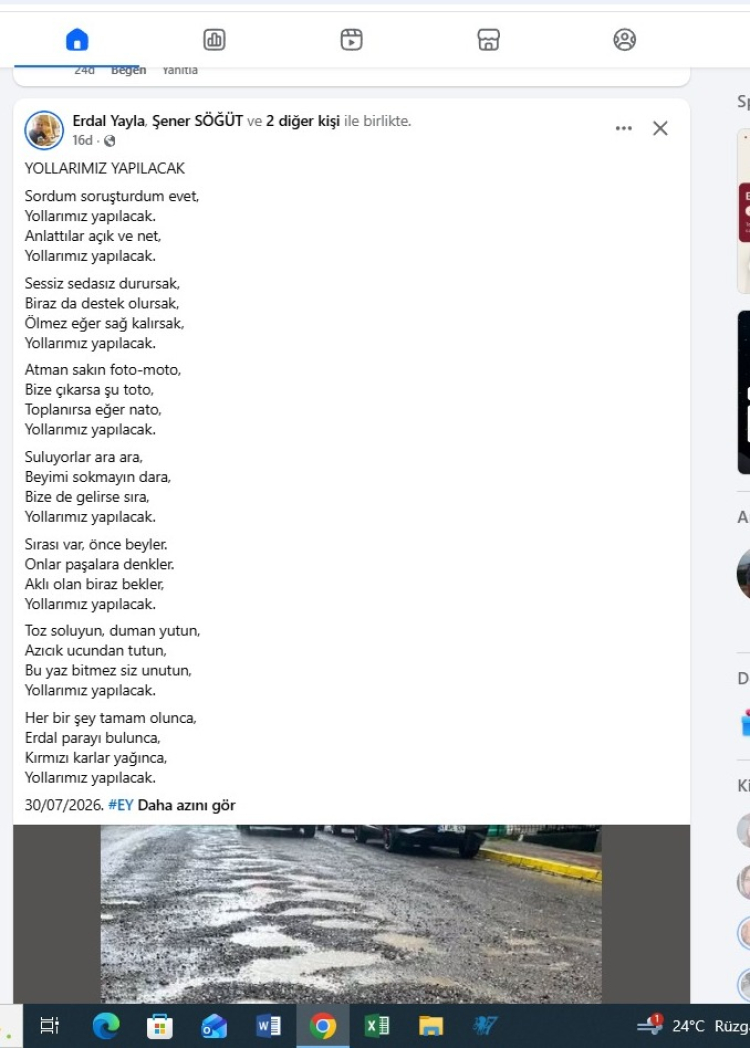Tap the #EY hashtag
Image resolution: width=750 pixels, height=1048 pixels.
point(120,805)
